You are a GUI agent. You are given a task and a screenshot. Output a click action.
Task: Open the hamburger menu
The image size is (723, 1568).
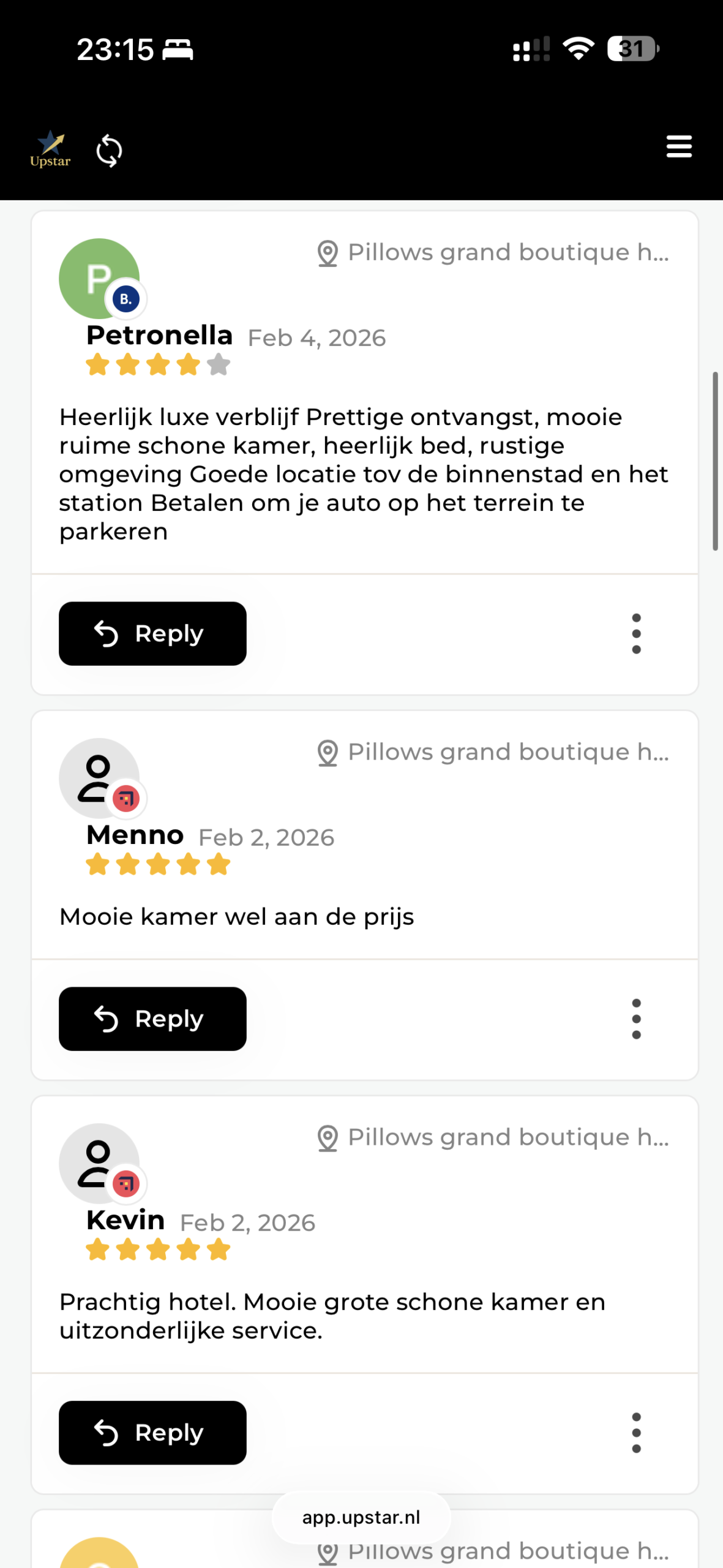678,147
